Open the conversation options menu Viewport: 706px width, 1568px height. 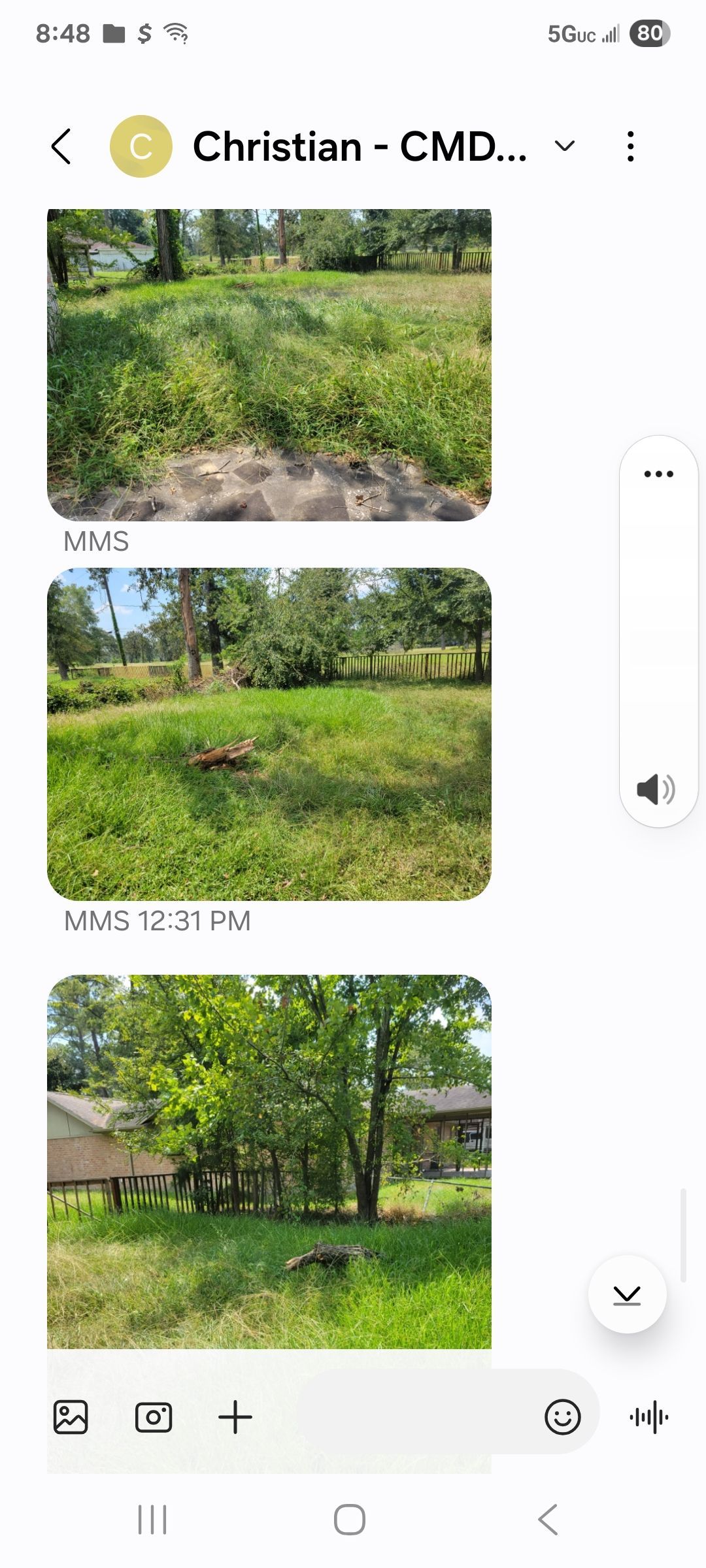(x=630, y=148)
